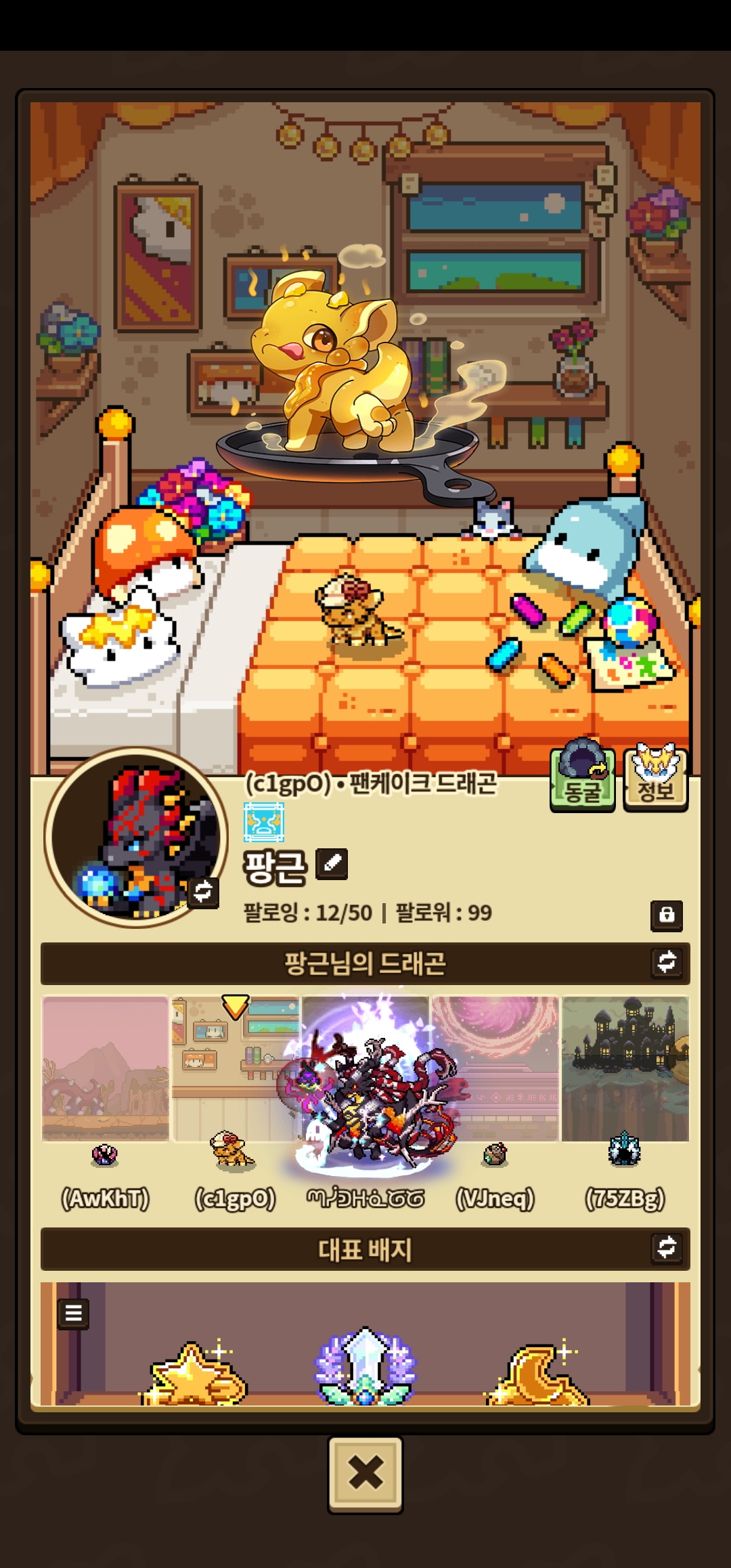Swap badges in 대표 배지 section

coord(667,1247)
